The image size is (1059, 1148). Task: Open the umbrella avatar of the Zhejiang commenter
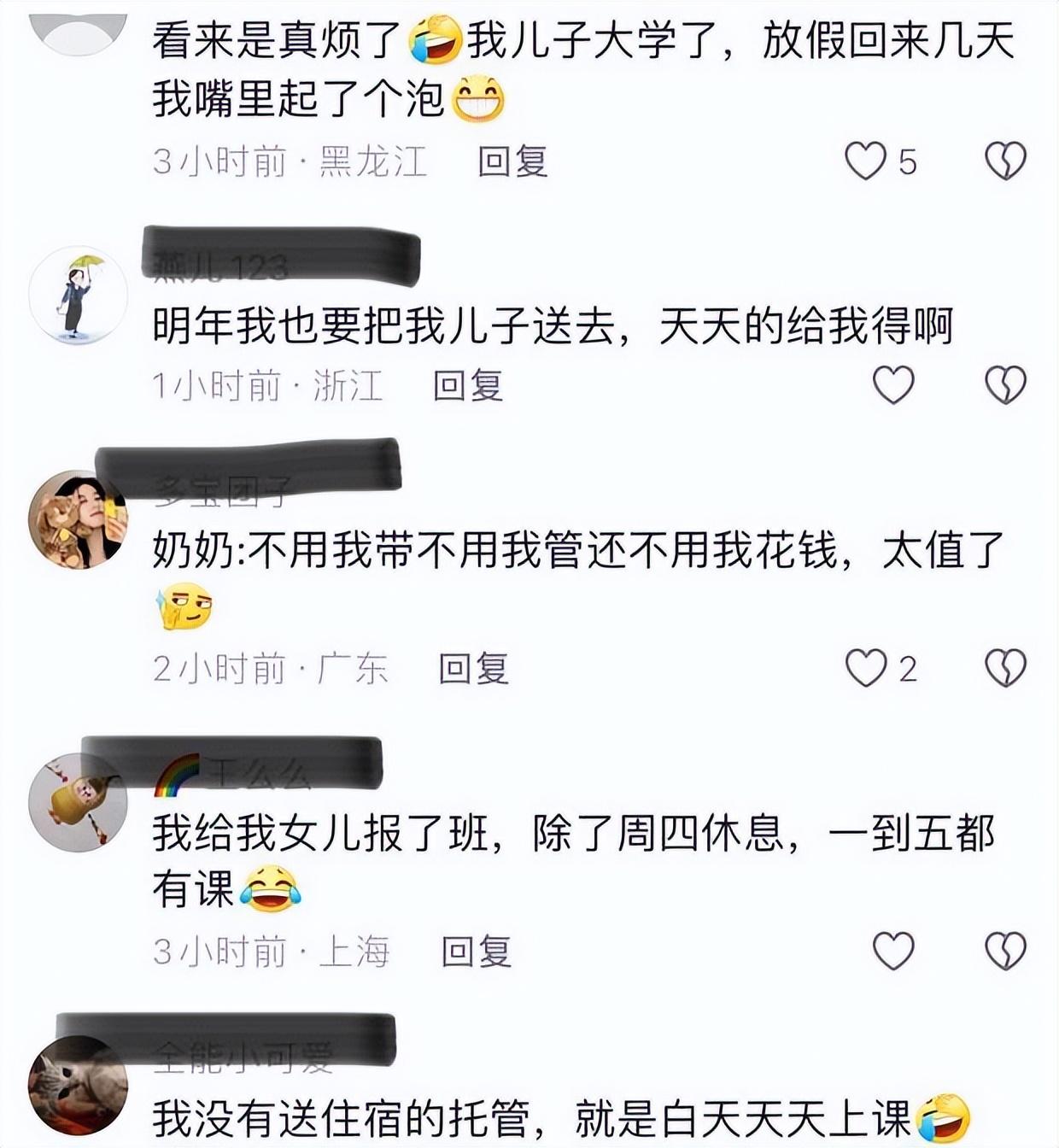78,296
